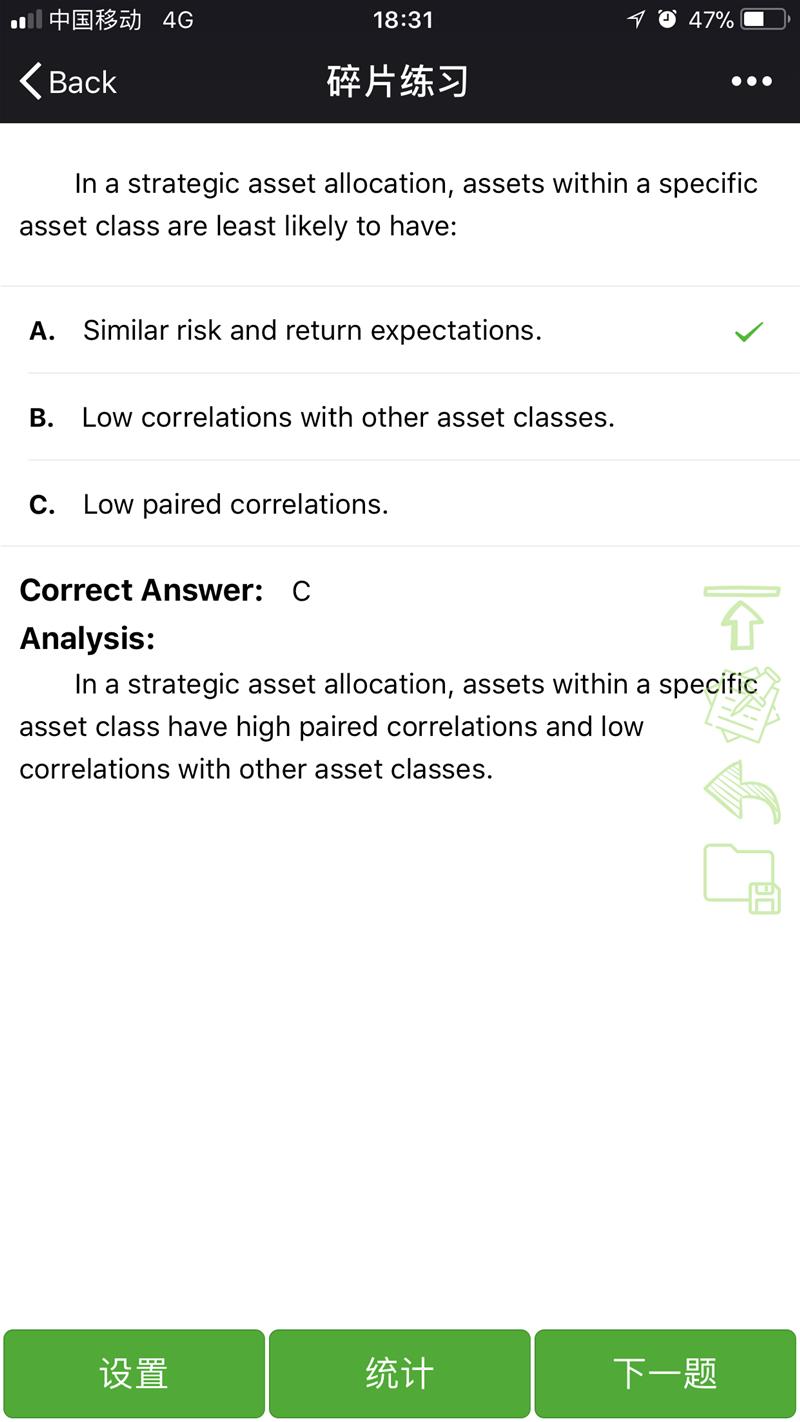Go to next question 下一题
Image resolution: width=800 pixels, height=1422 pixels.
[665, 1373]
